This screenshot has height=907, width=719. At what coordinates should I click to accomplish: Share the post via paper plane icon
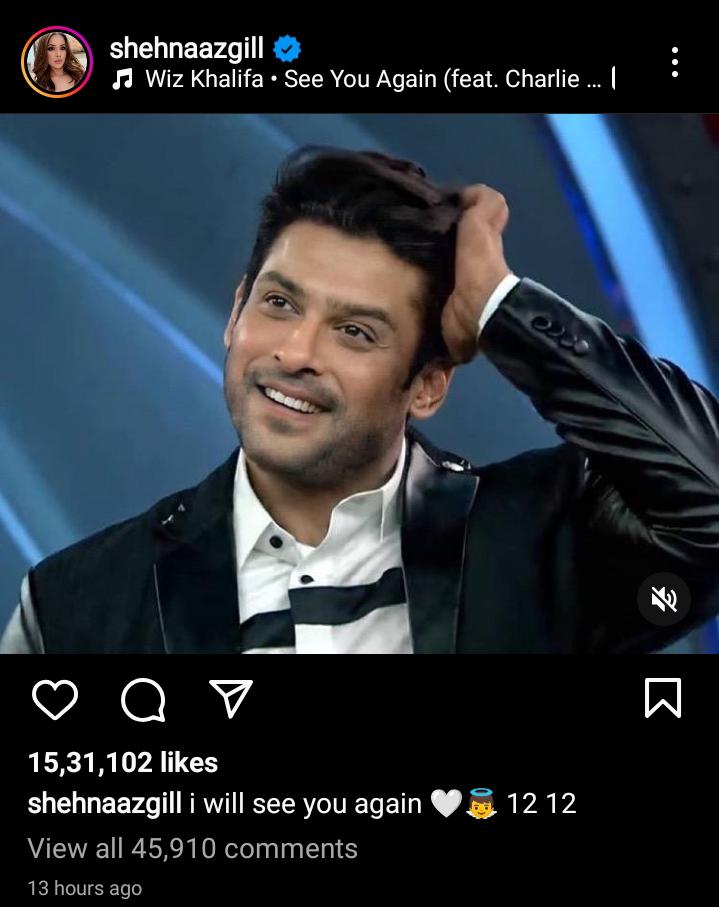(230, 699)
